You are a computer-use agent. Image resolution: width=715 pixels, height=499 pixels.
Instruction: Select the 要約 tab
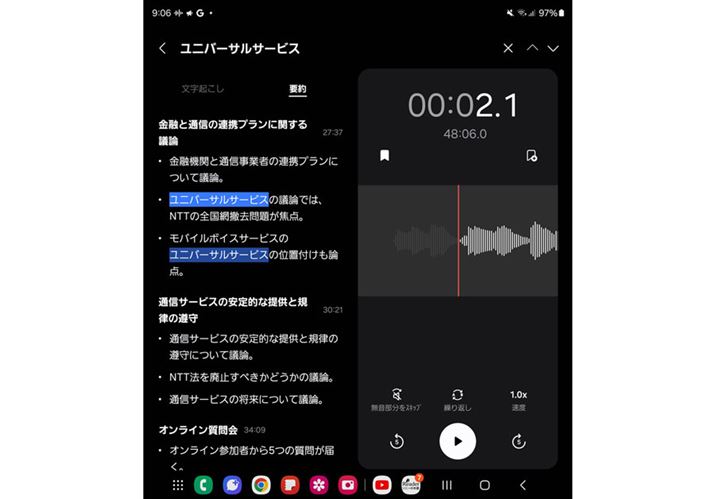[x=298, y=89]
